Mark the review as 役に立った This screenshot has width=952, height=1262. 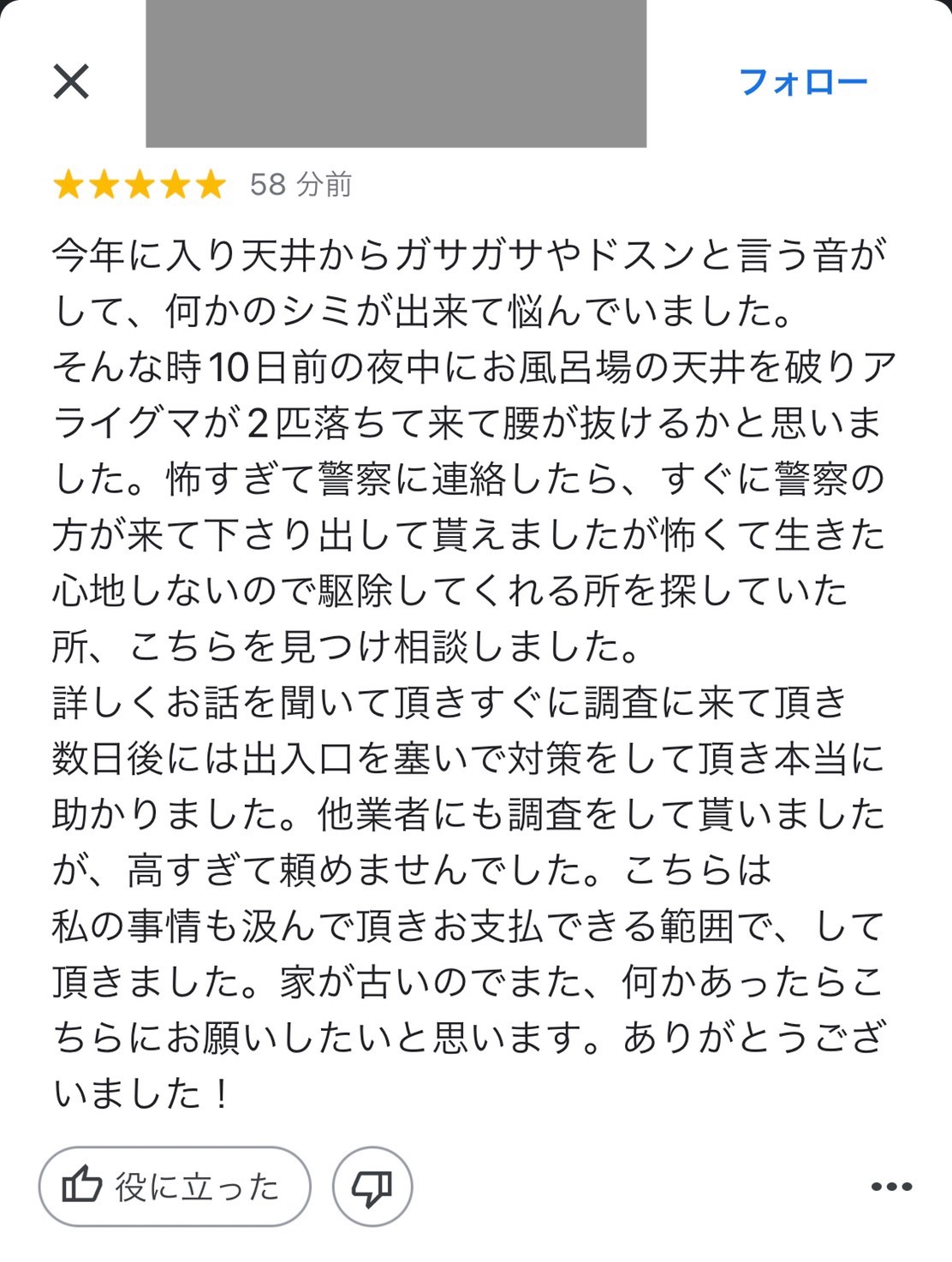coord(174,1187)
